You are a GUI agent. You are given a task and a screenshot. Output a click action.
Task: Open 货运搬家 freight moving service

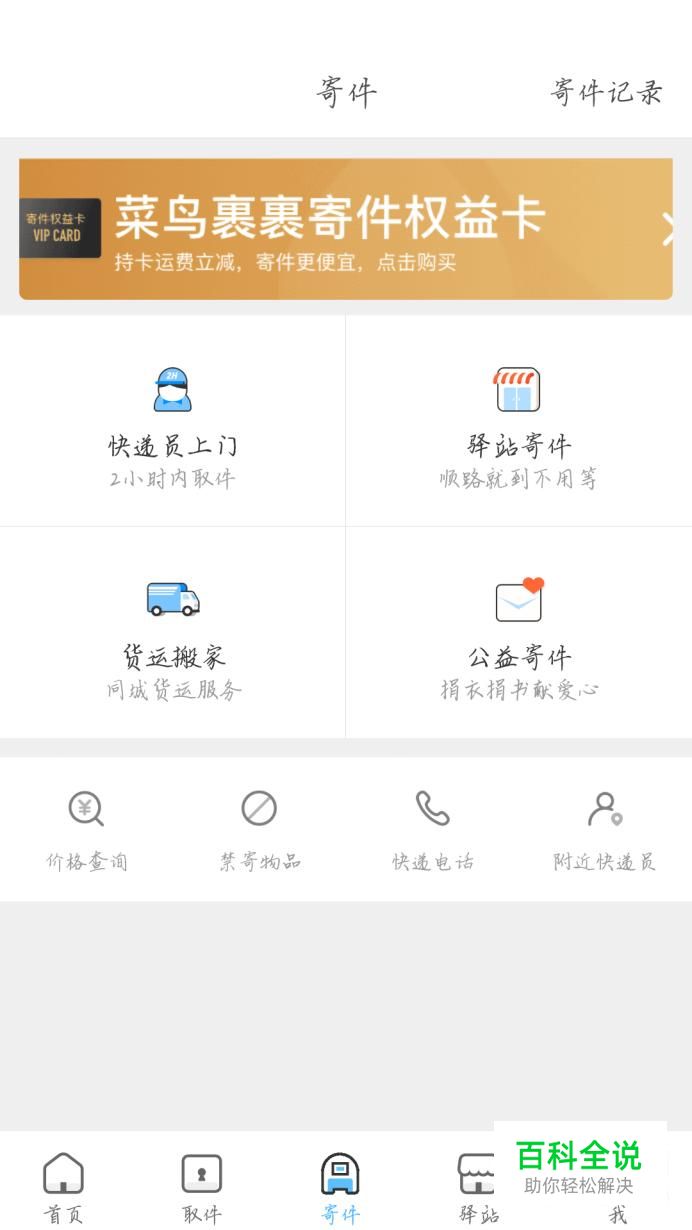click(173, 633)
